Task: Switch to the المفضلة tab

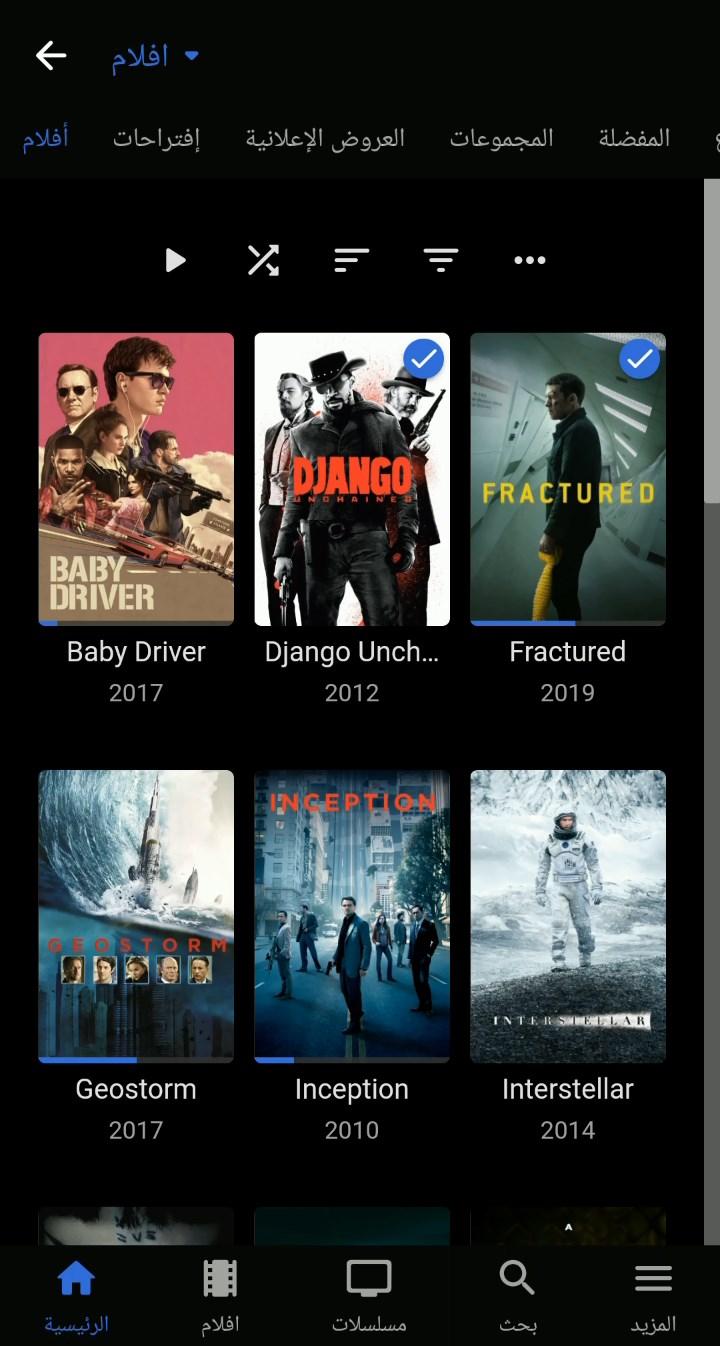Action: [x=634, y=138]
